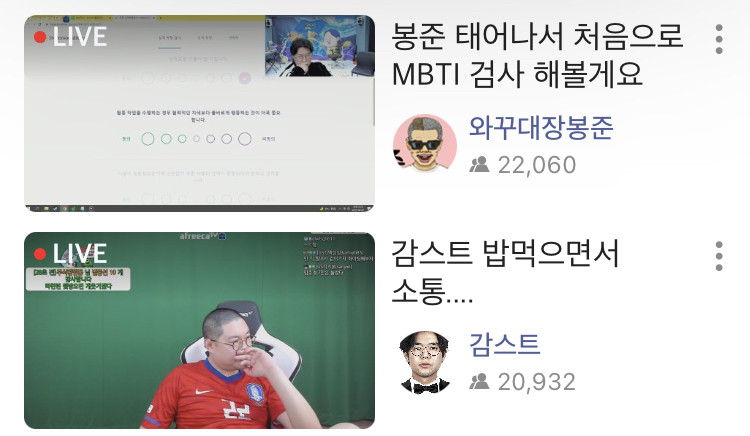Open channel name 감스트
750x436 pixels.
[504, 345]
